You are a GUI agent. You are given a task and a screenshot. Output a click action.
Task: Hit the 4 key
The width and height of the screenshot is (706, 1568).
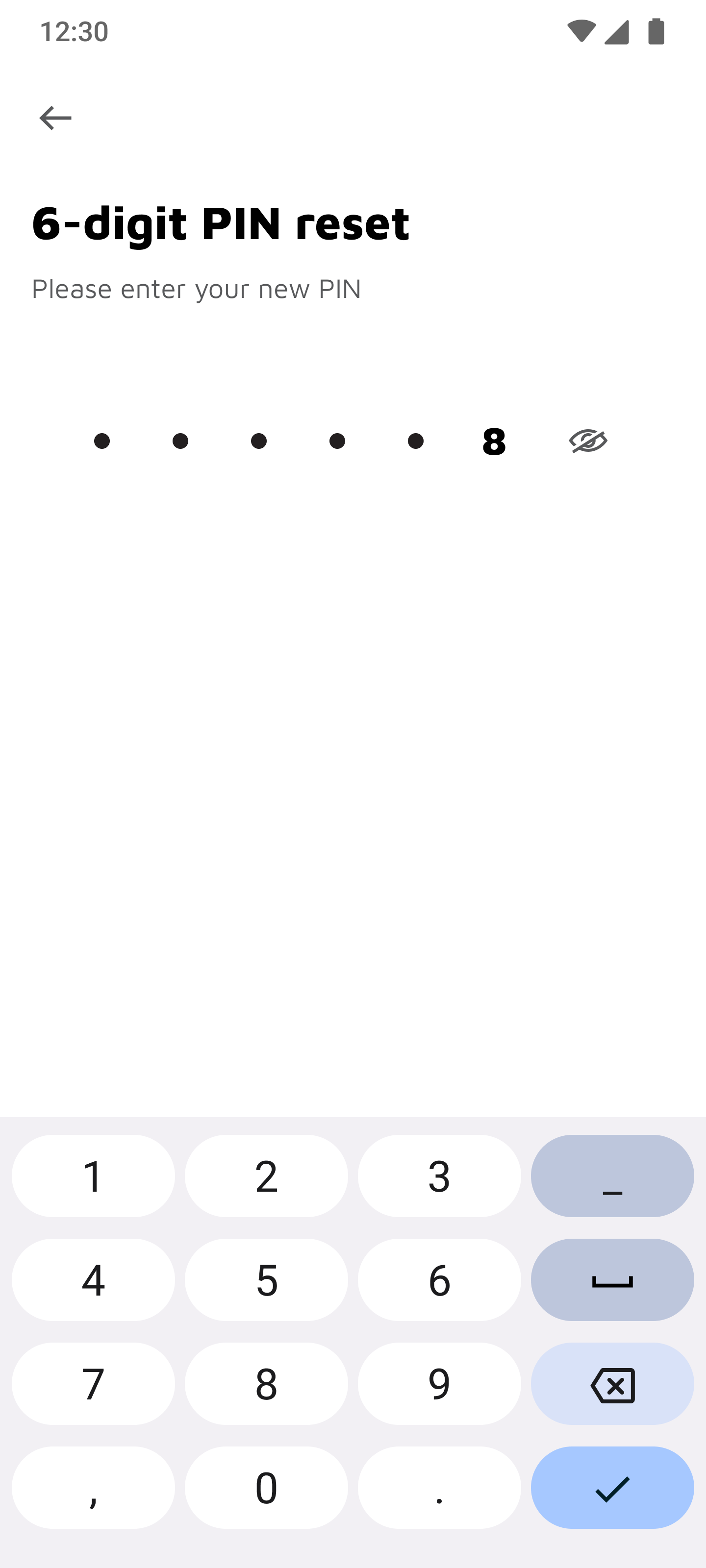[93, 1279]
